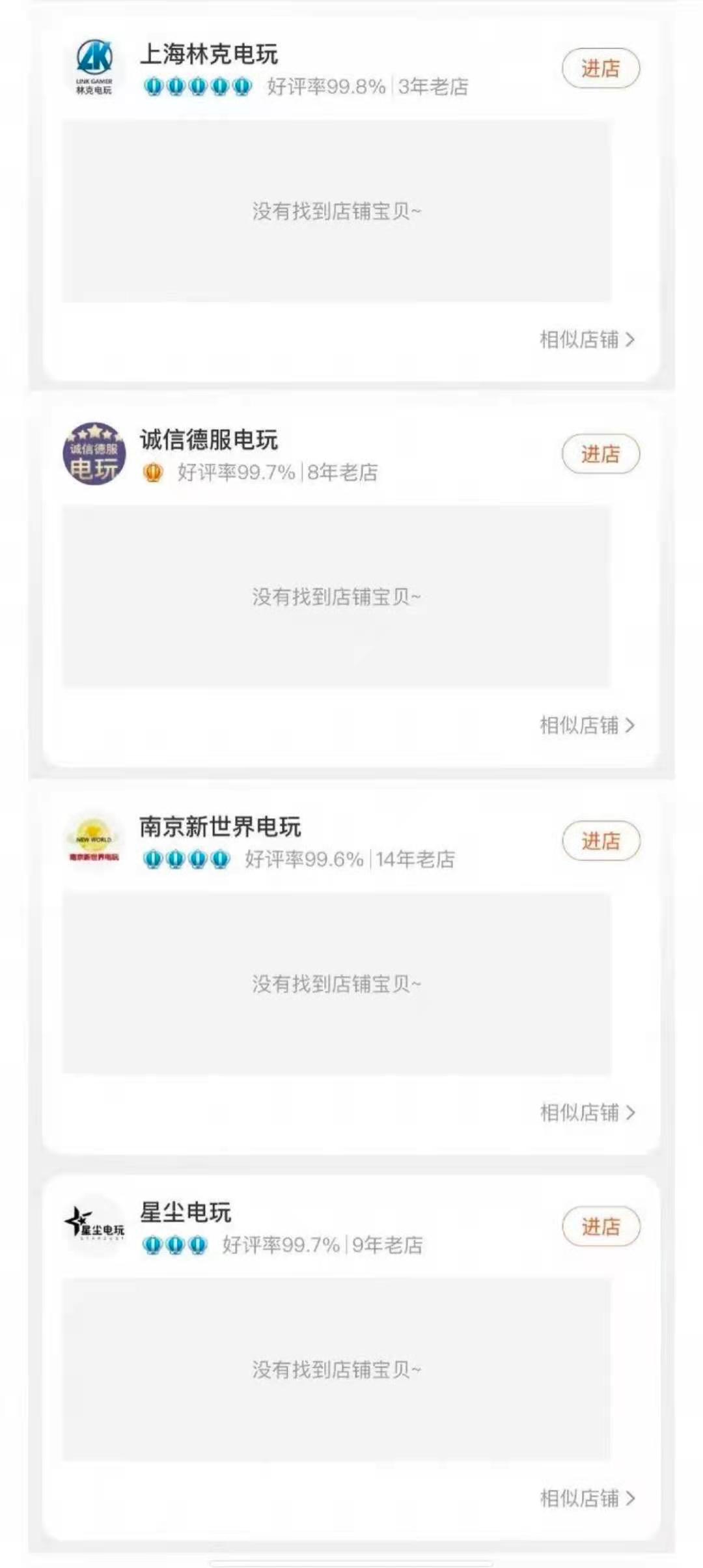Screen dimensions: 703x1568
Task: Open the 诚信德服电玩 store name
Action: click(x=209, y=440)
